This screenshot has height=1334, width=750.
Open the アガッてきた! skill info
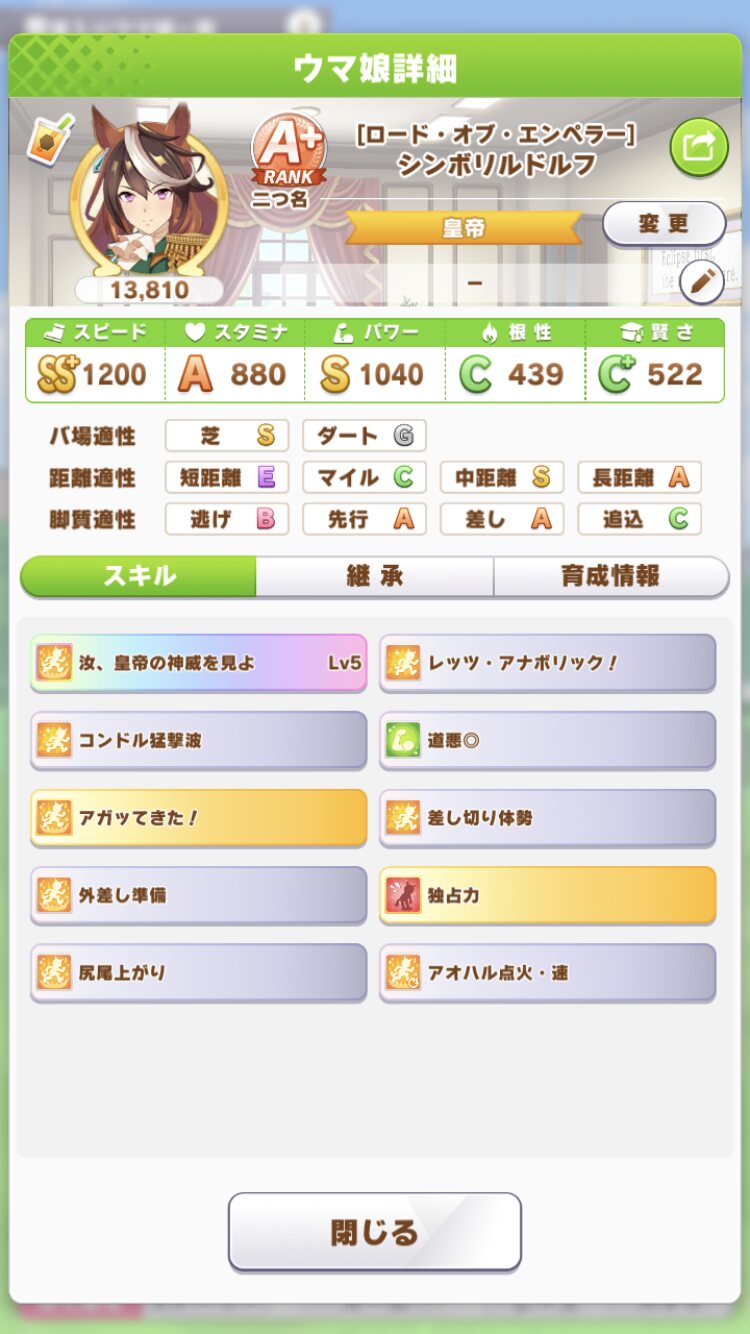[x=199, y=817]
